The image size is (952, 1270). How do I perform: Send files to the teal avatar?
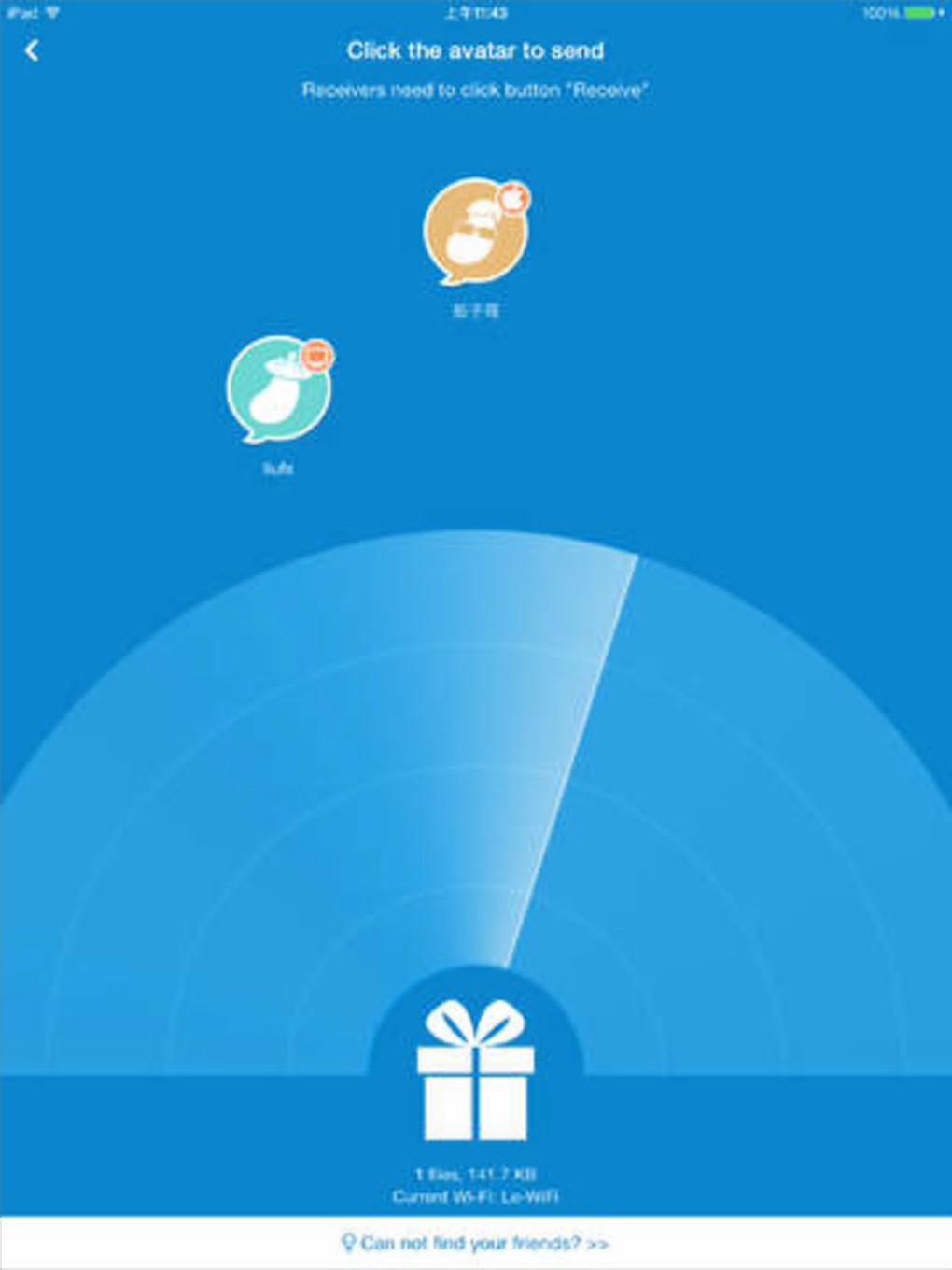(x=278, y=388)
